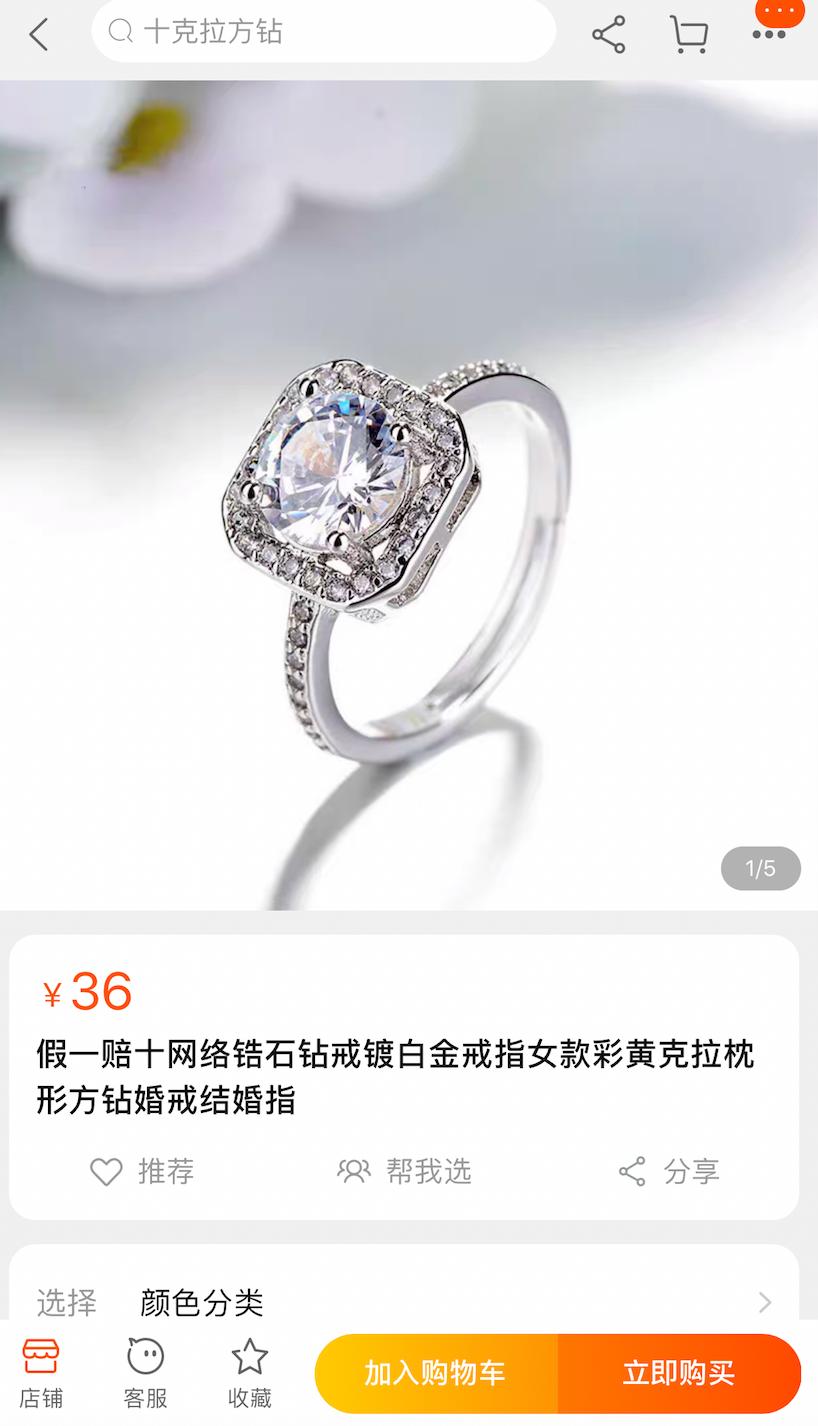Tap 加入购物车 to add to cart
Viewport: 818px width, 1426px height.
434,1373
